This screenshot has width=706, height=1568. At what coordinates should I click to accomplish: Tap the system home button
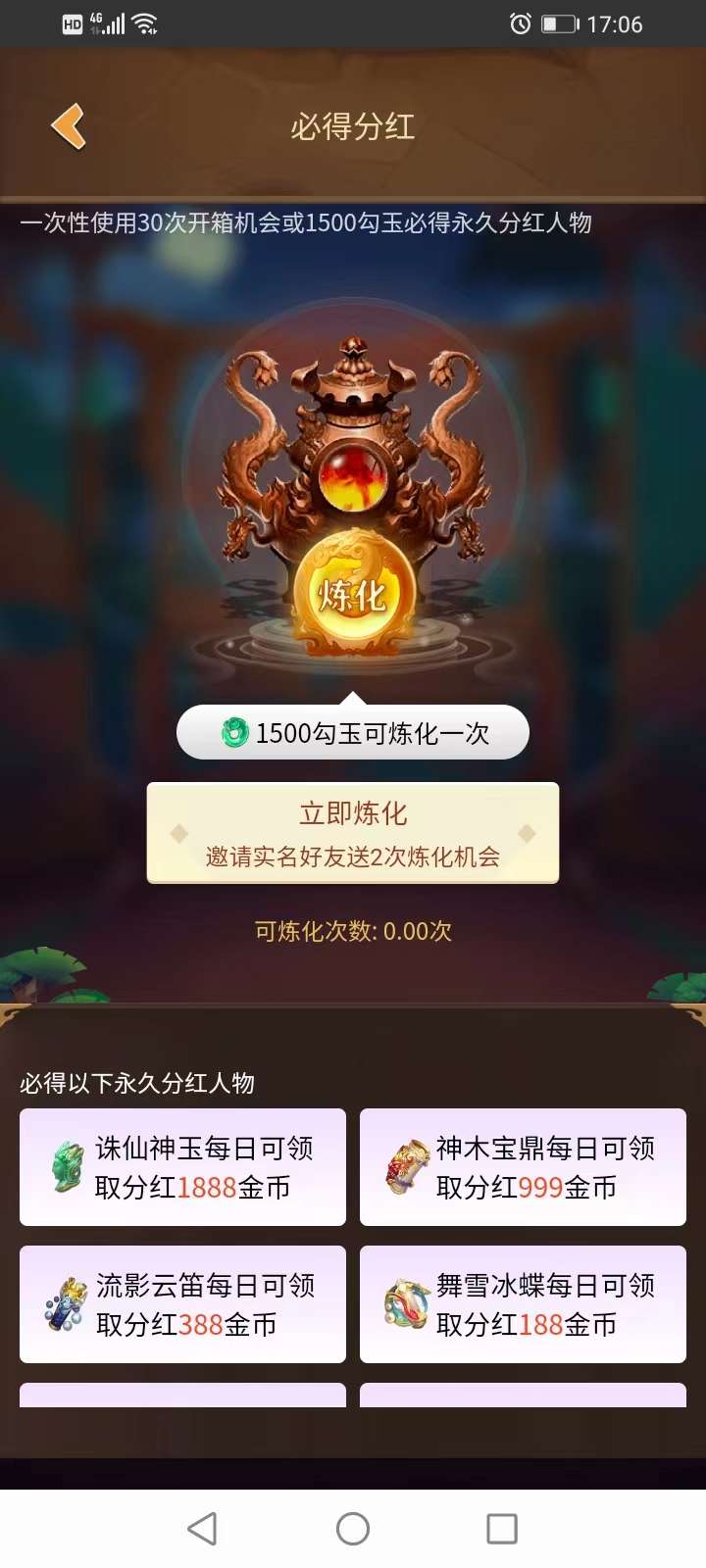(x=353, y=1529)
